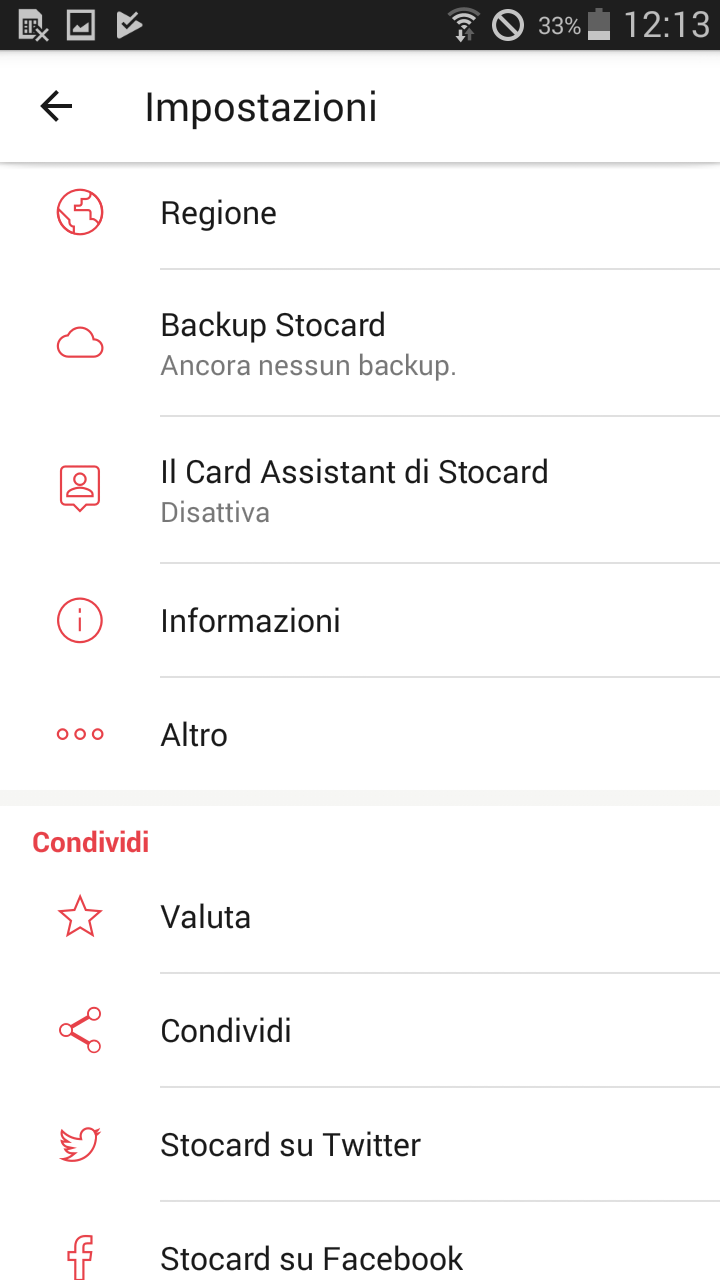Open the Altro row
This screenshot has width=720, height=1280.
[x=360, y=734]
